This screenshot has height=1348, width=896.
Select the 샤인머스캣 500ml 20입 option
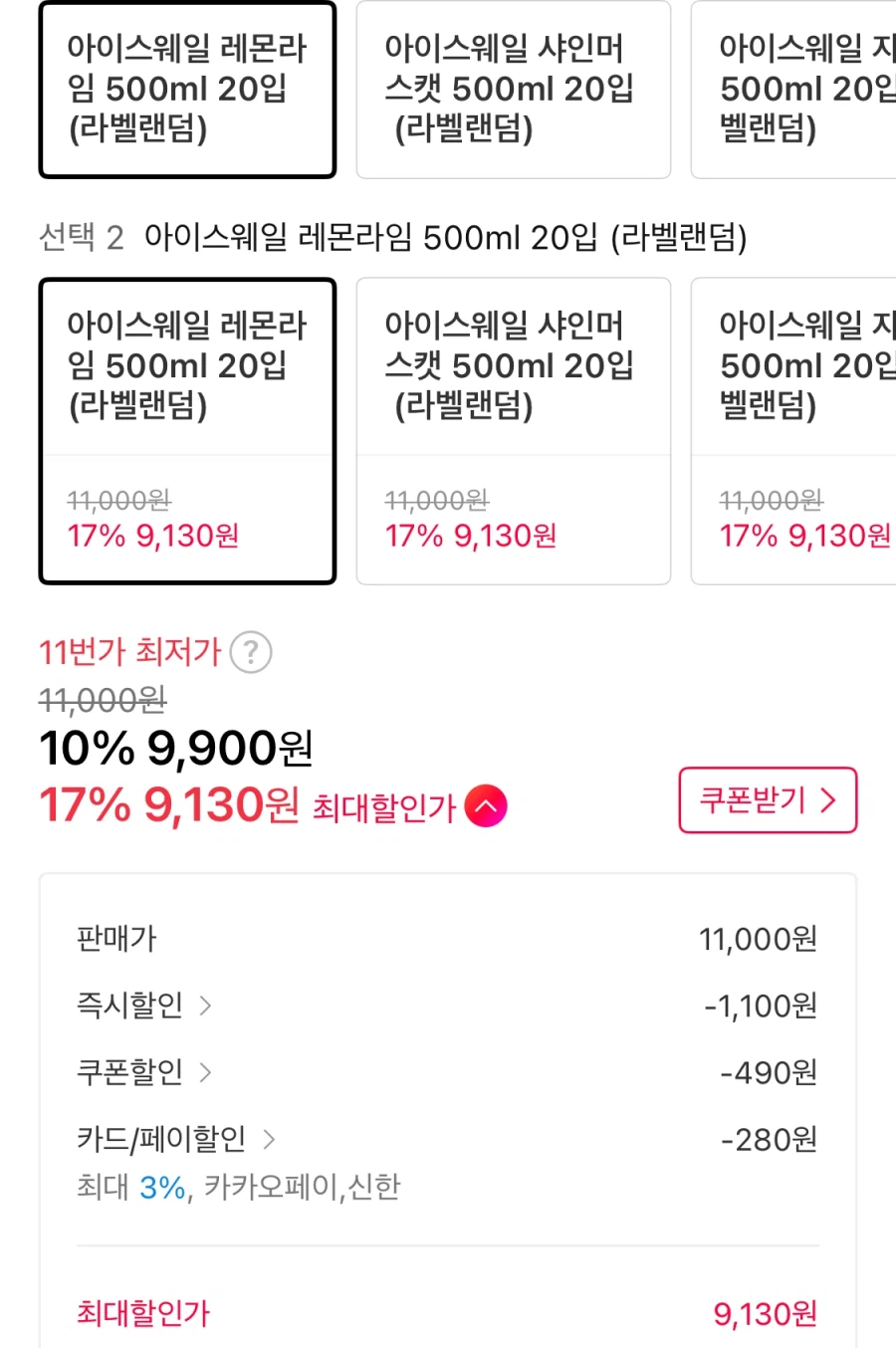[x=513, y=90]
